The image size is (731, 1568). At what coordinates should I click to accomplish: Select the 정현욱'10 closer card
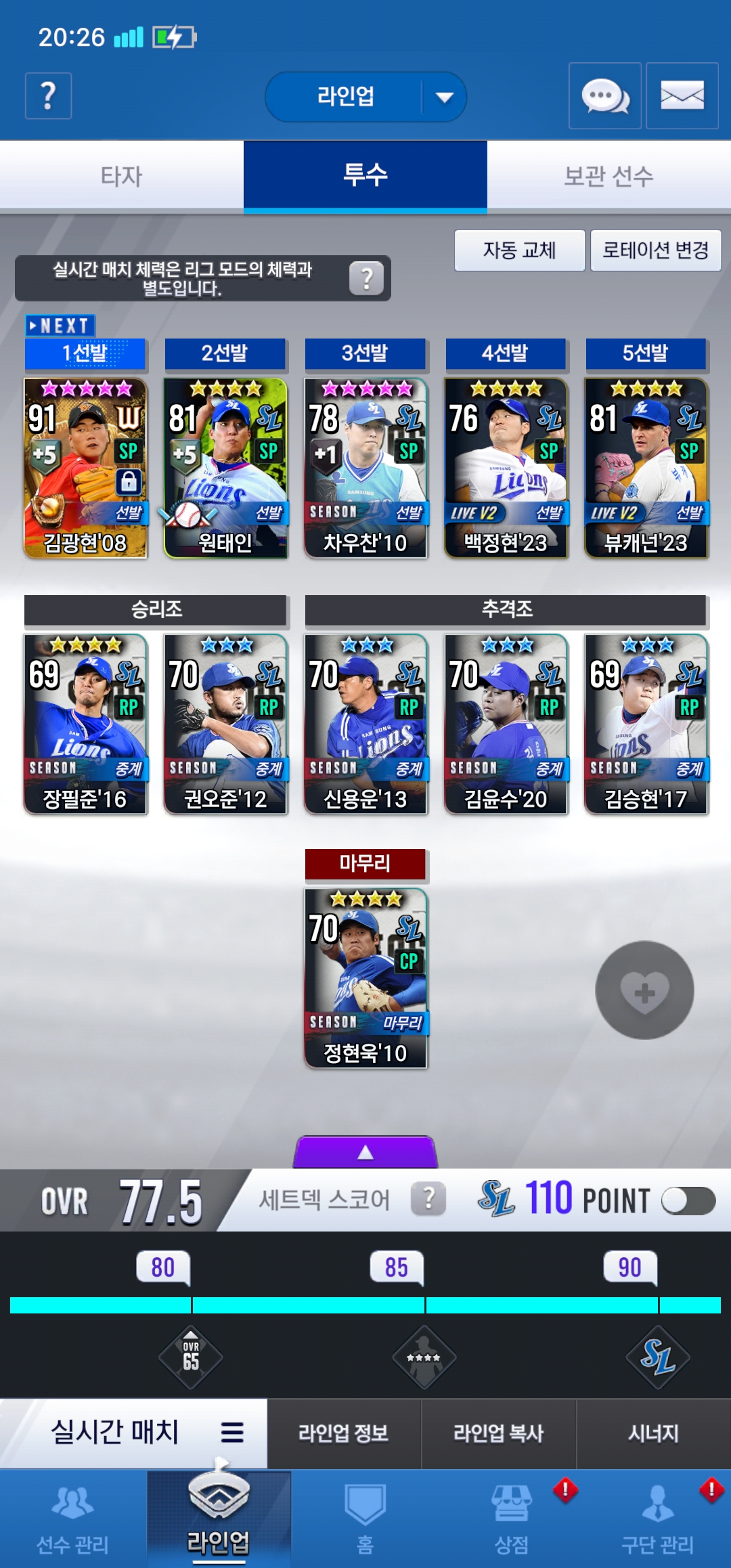pyautogui.click(x=365, y=978)
